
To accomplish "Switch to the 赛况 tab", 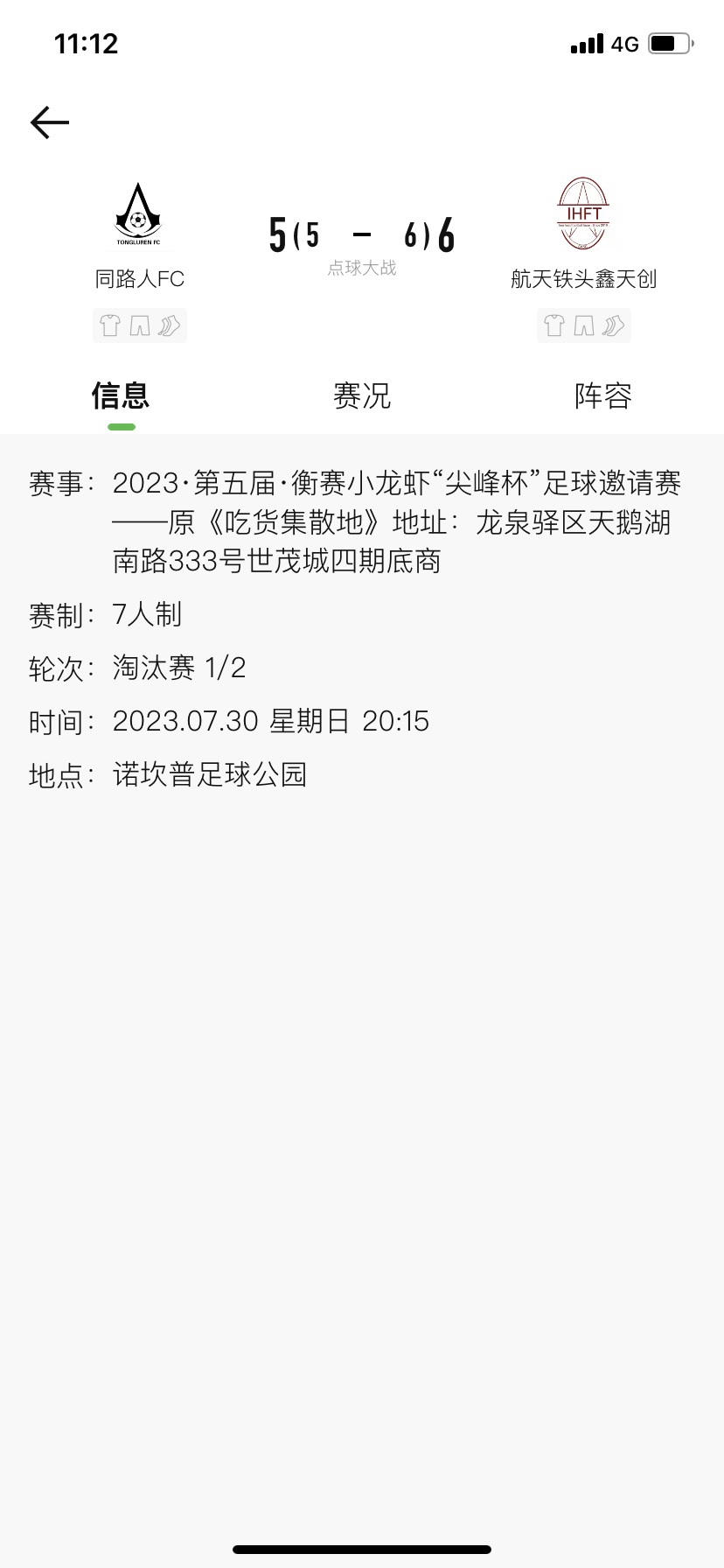I will [362, 396].
